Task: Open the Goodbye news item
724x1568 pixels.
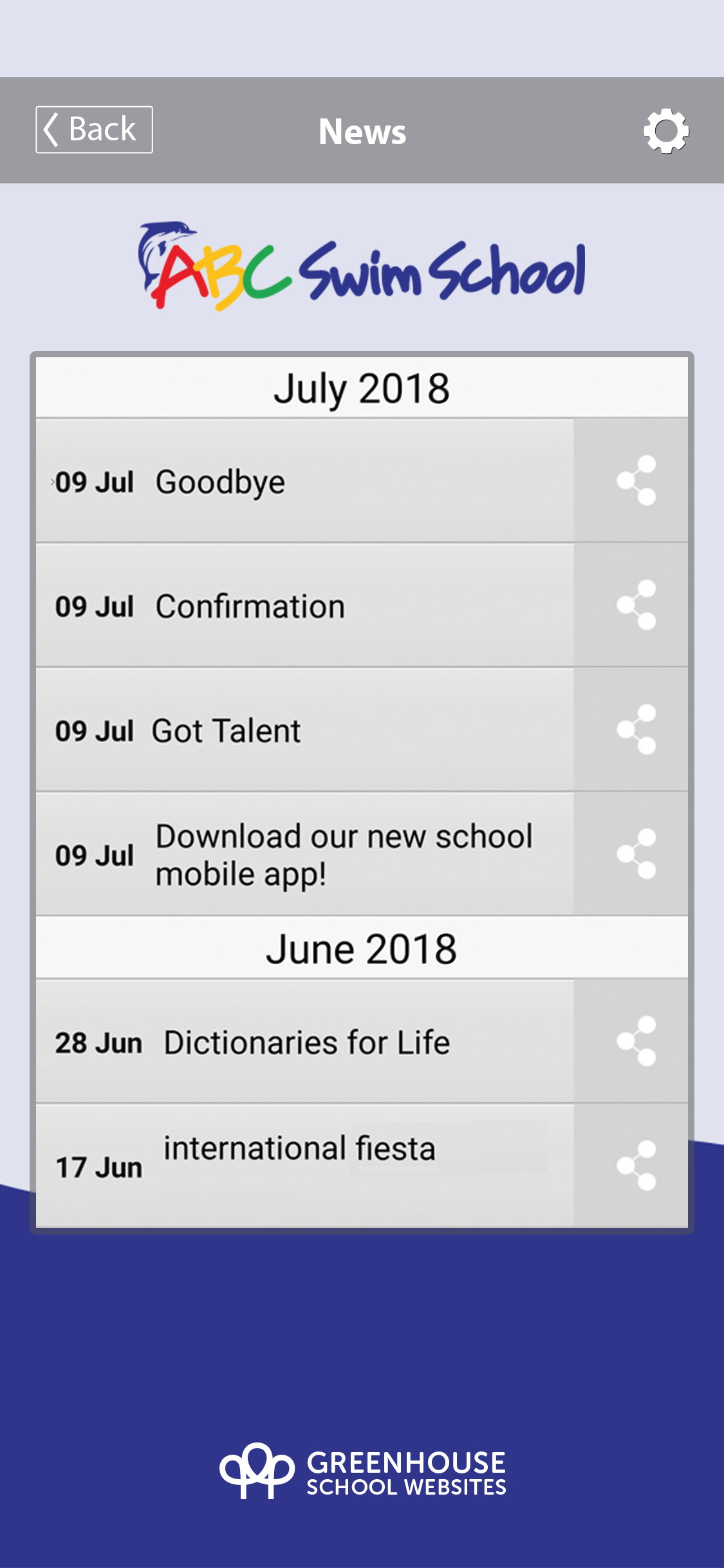Action: [x=304, y=481]
